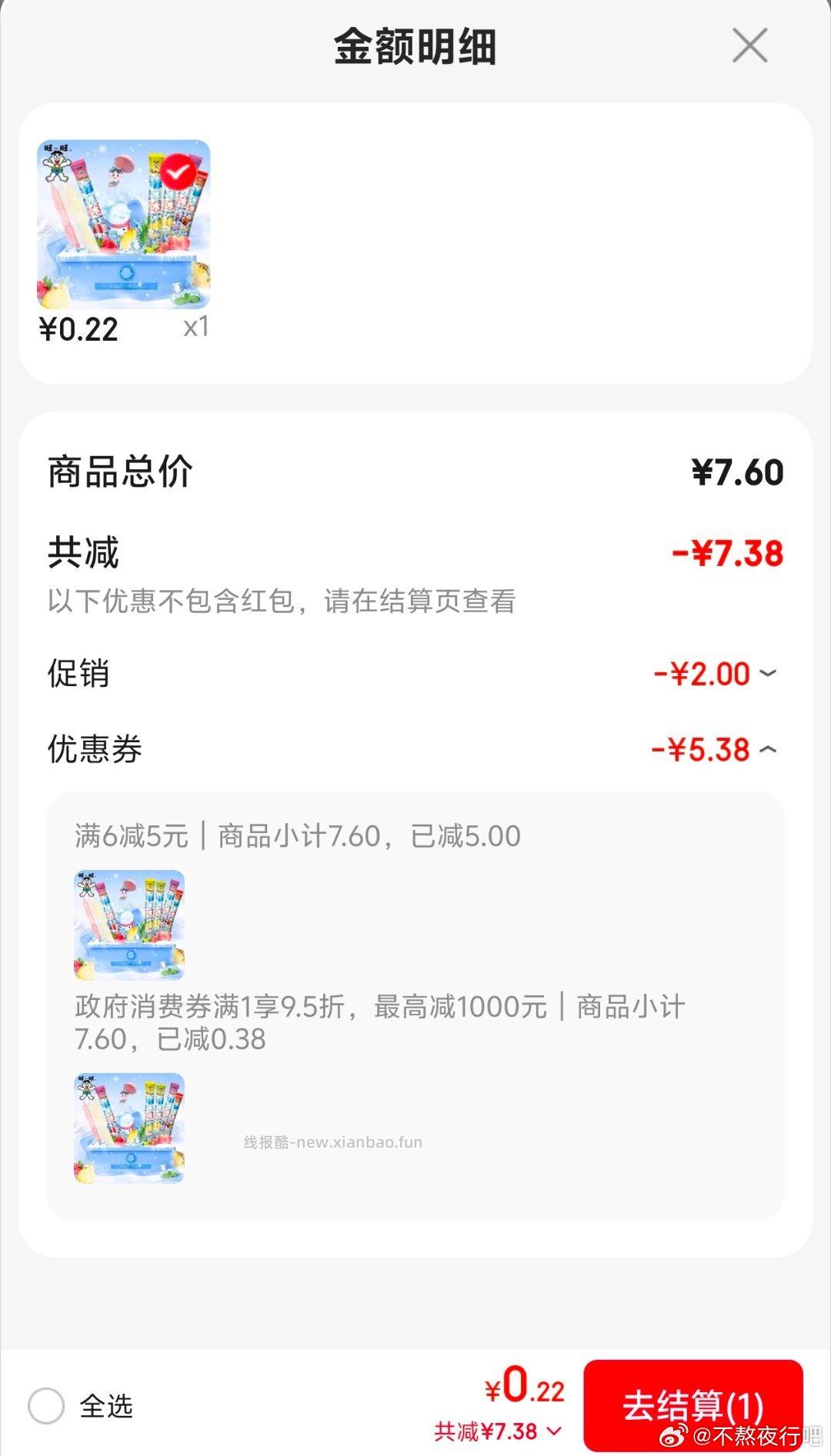
Task: Tap the 满6减5元 coupon description text
Action: [x=296, y=835]
